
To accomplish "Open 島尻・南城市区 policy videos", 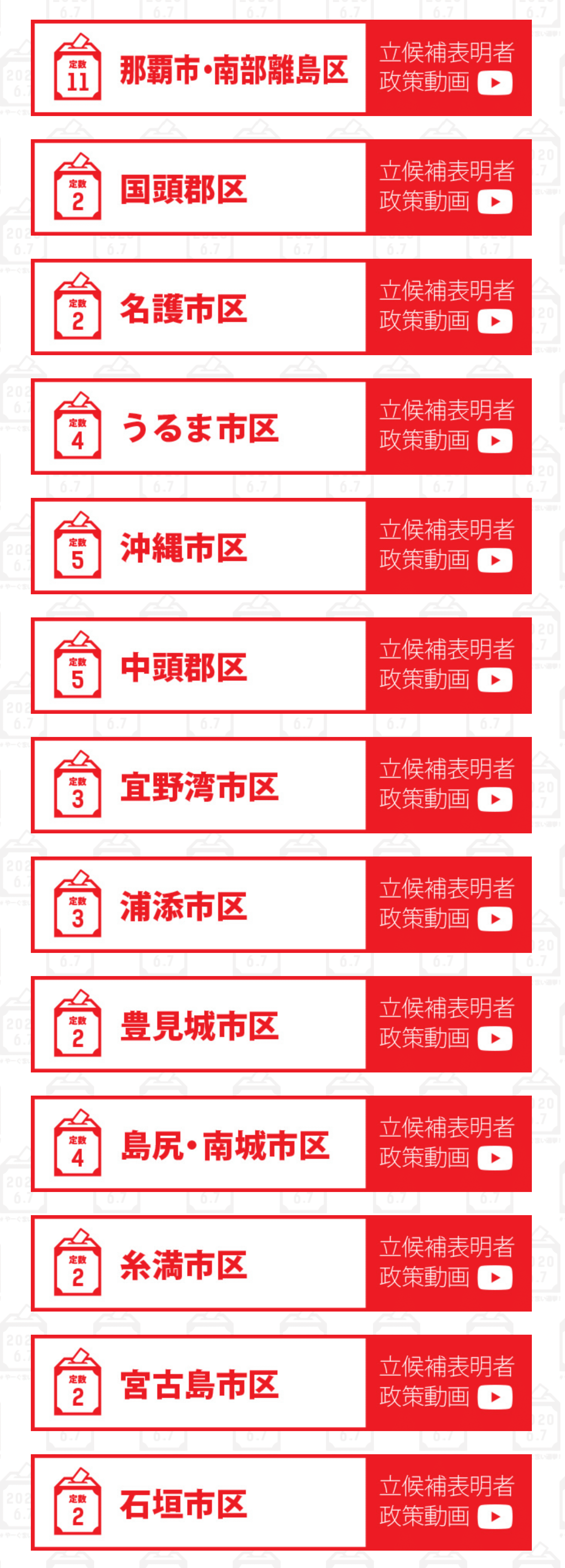I will coord(281,1144).
